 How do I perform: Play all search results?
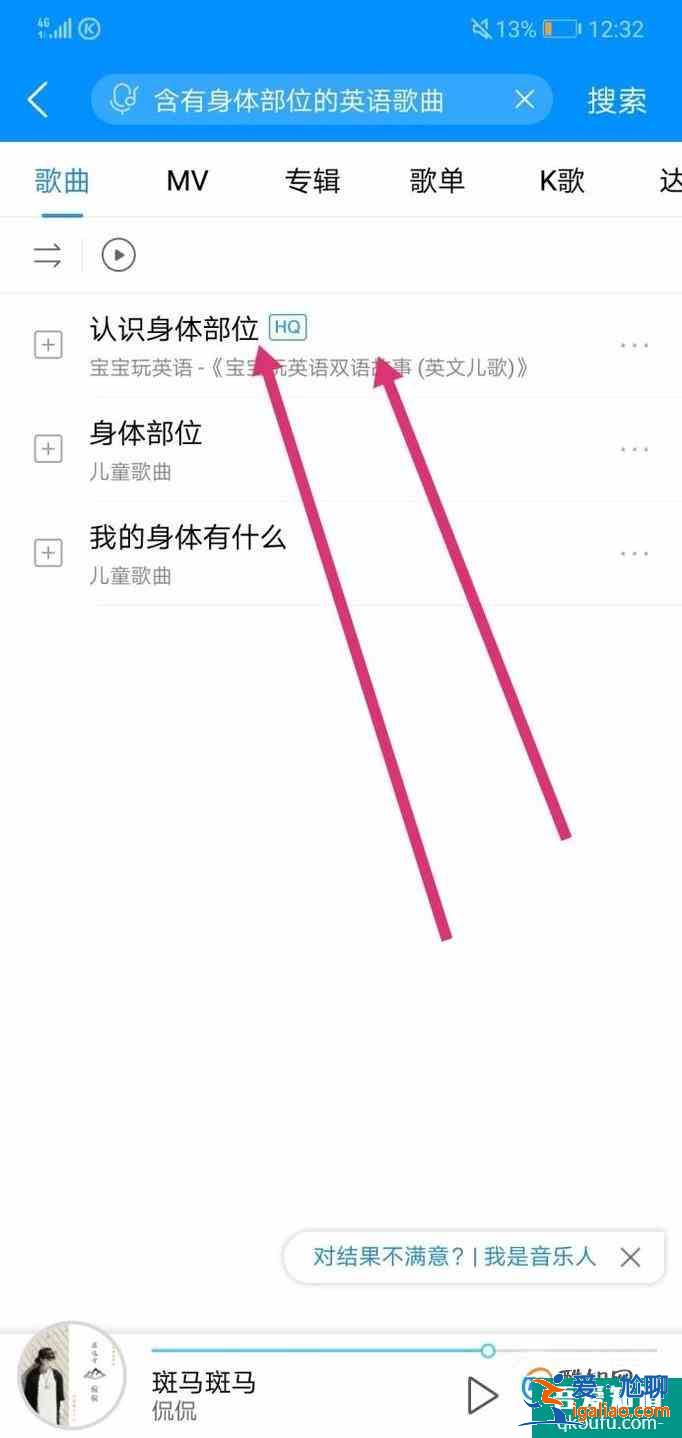[x=118, y=255]
